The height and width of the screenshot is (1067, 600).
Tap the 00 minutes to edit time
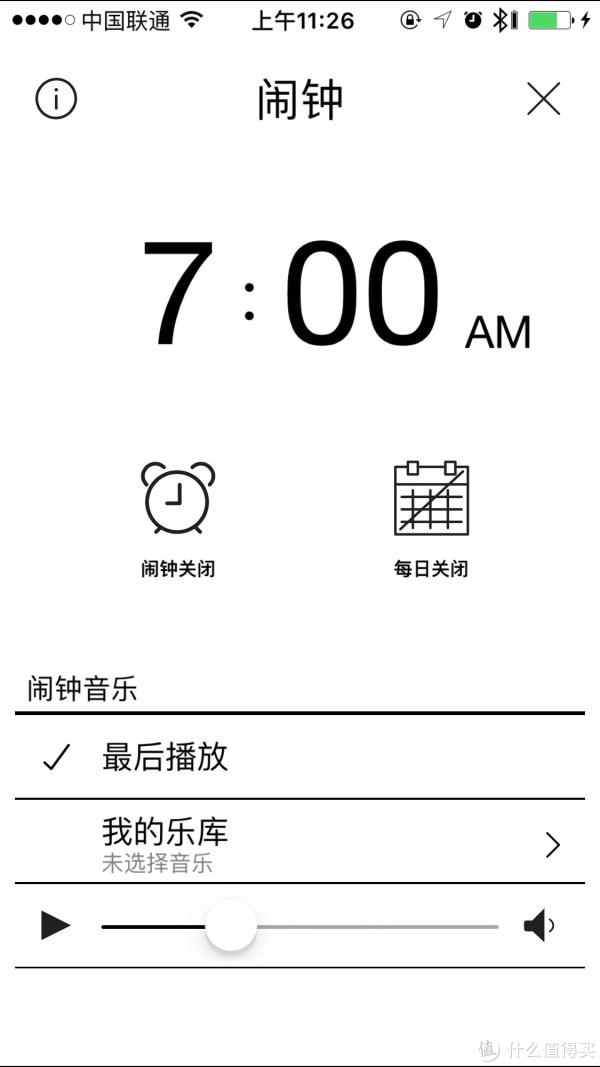click(361, 295)
